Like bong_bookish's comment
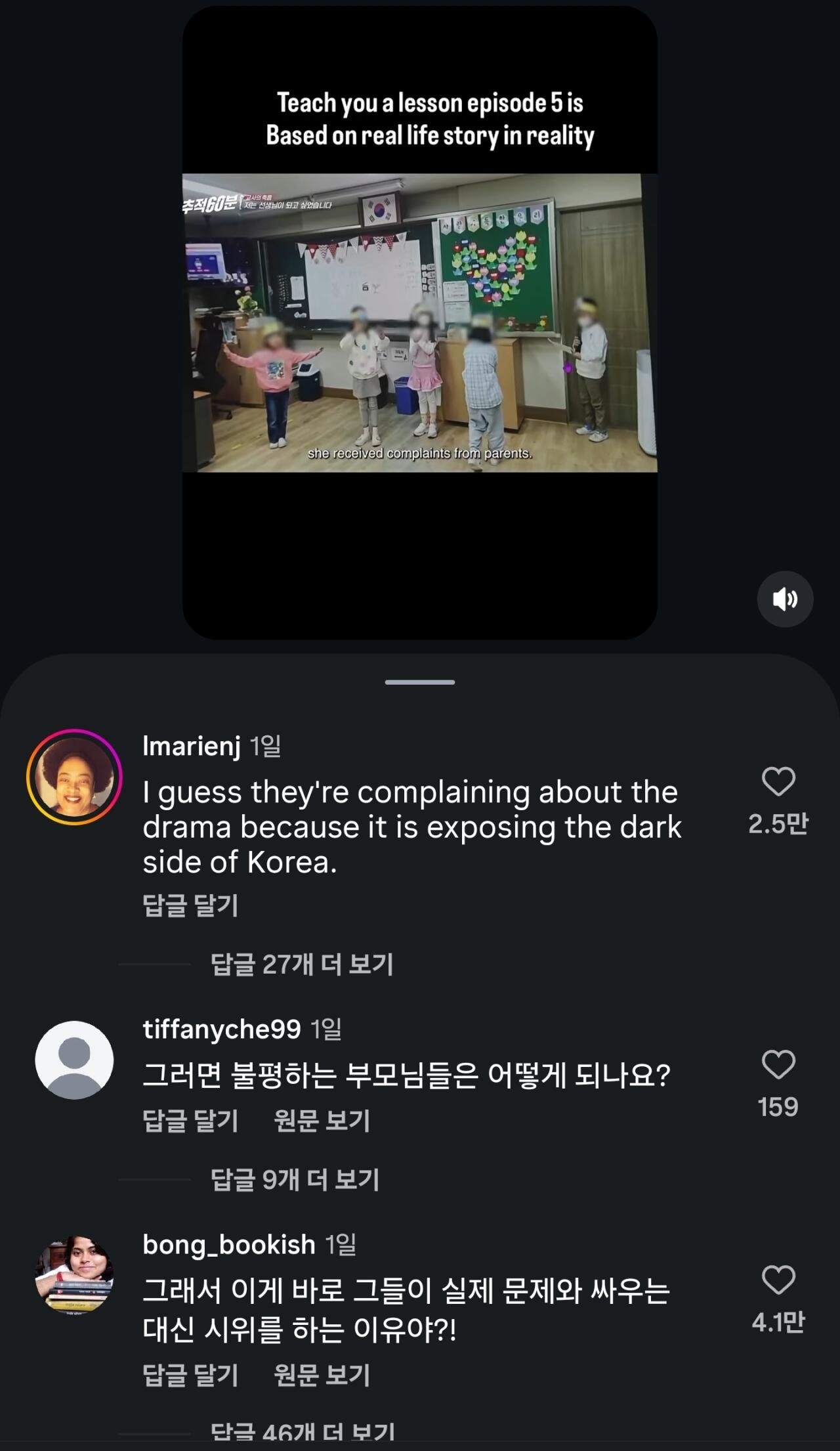Screen dimensions: 840x1451 click(x=778, y=1280)
